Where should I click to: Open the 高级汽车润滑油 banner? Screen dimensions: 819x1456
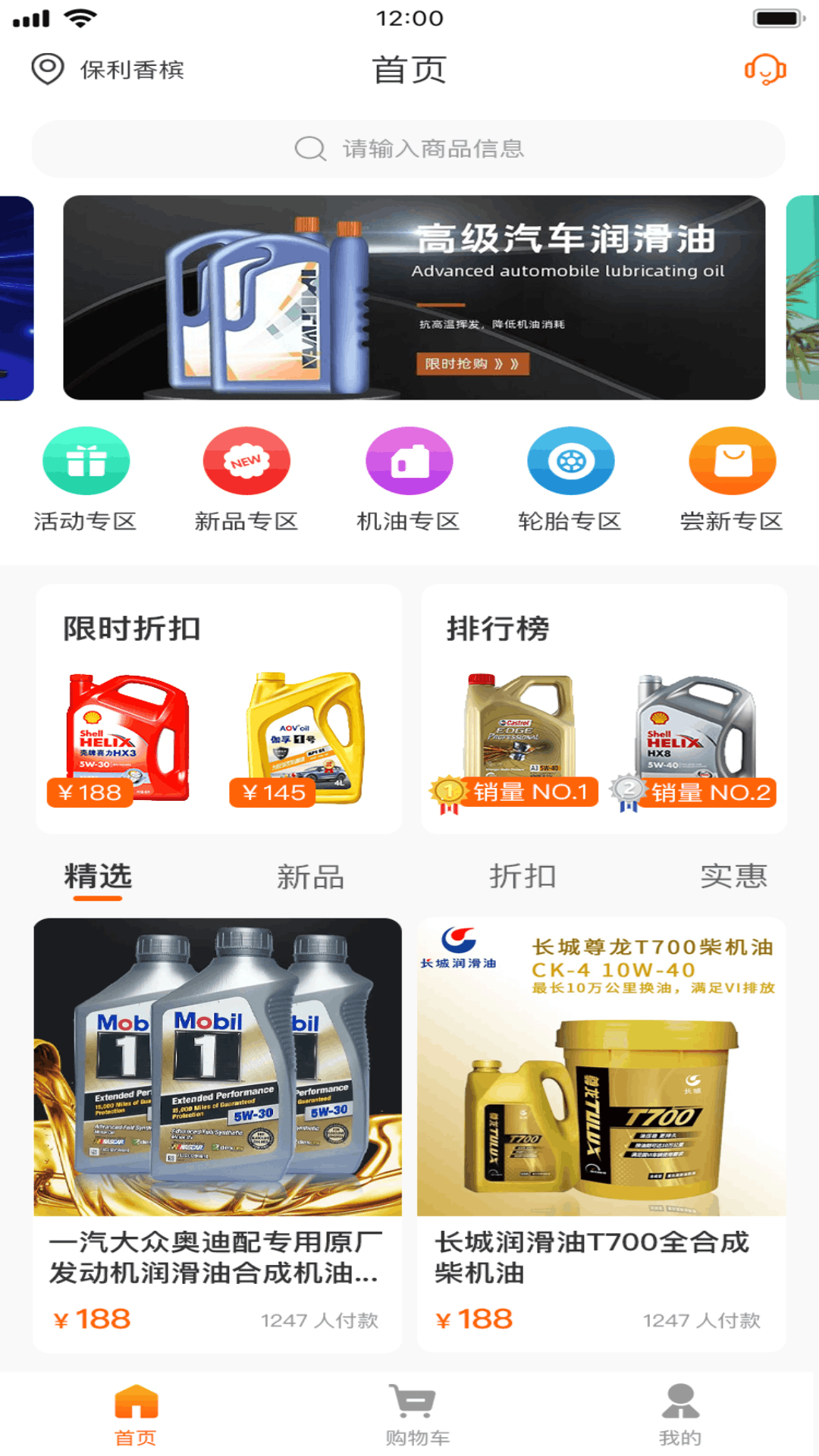click(x=414, y=297)
